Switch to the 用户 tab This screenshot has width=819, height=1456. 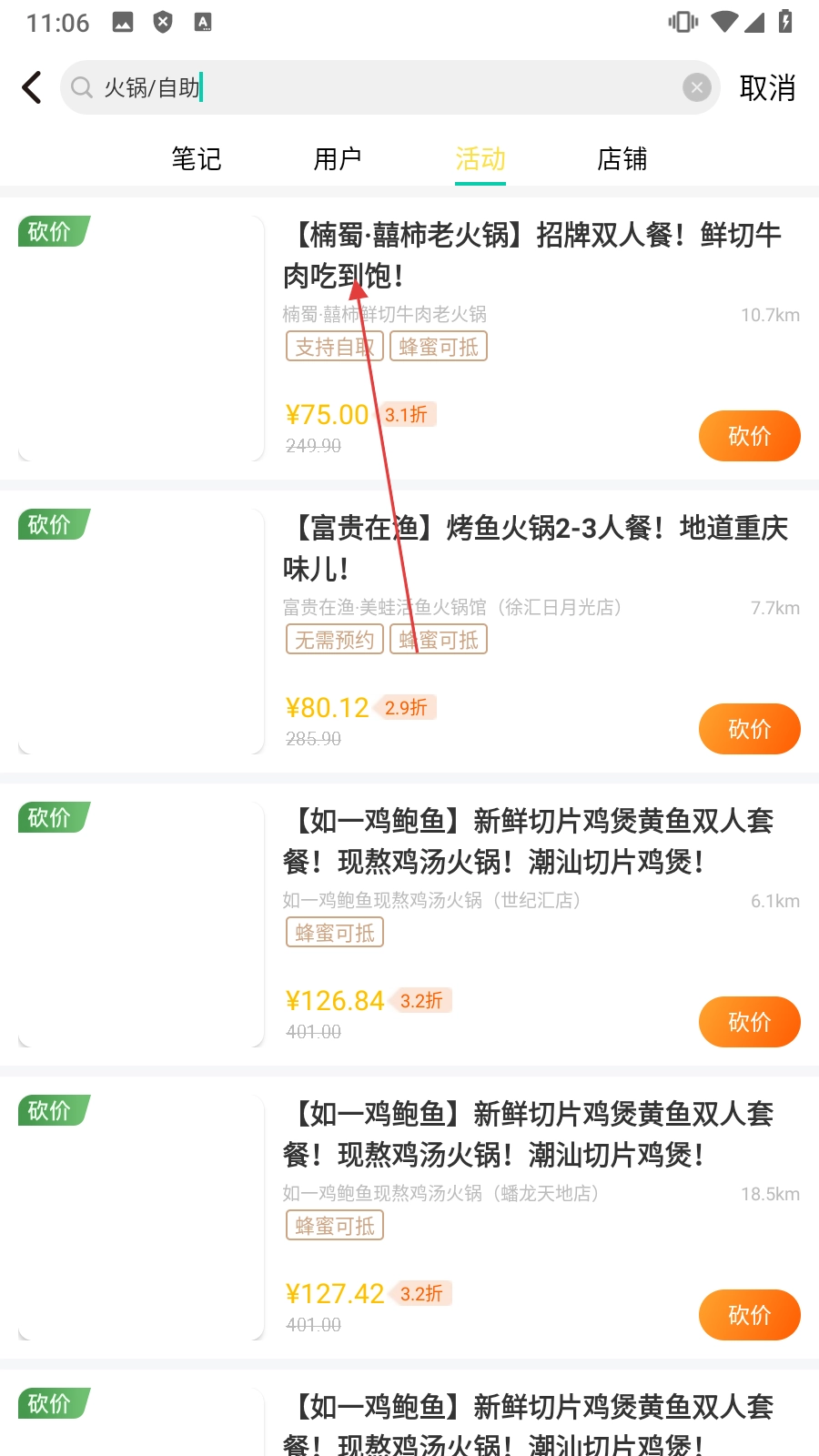(338, 159)
